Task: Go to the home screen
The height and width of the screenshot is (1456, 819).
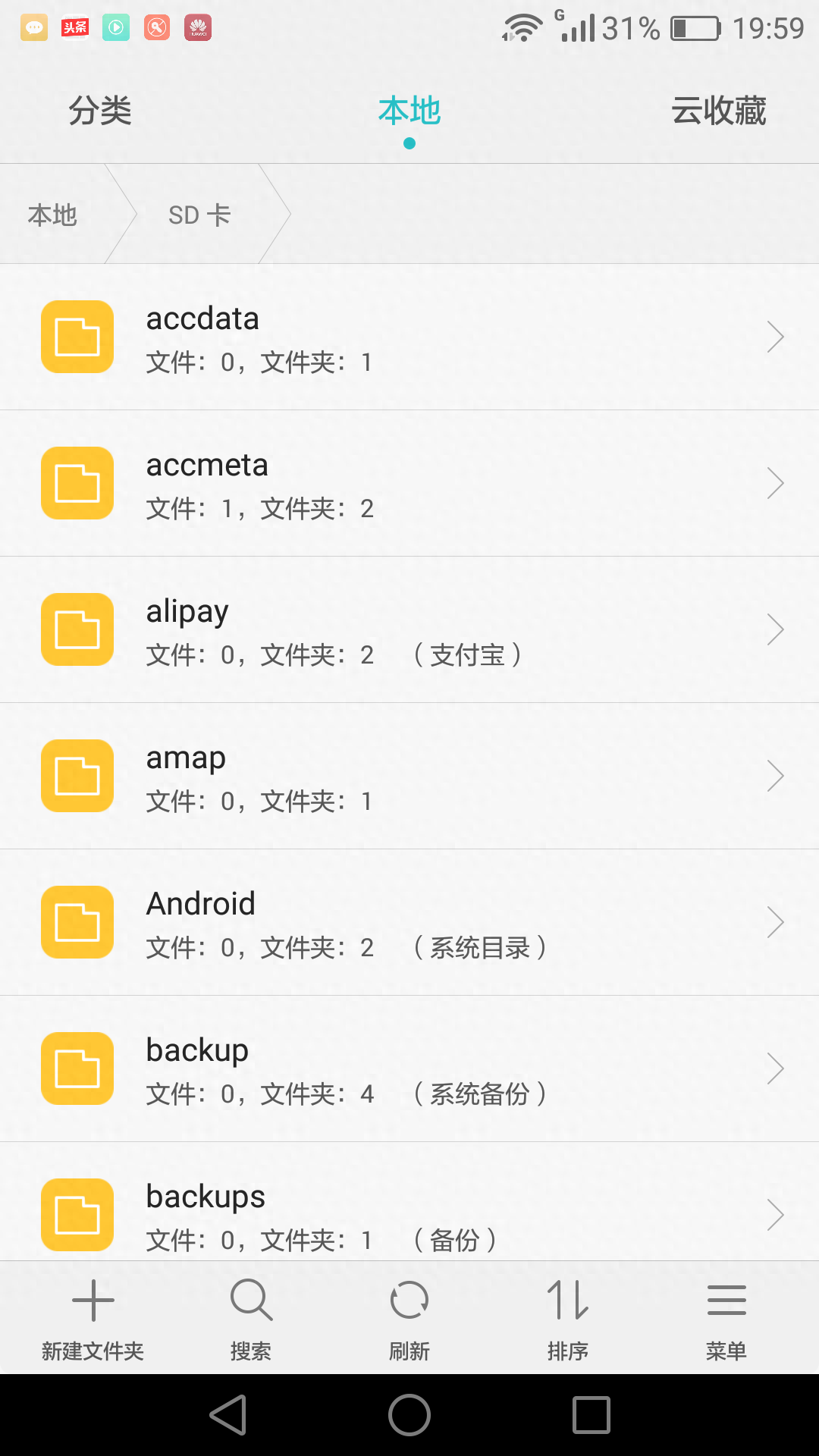Action: [409, 1415]
